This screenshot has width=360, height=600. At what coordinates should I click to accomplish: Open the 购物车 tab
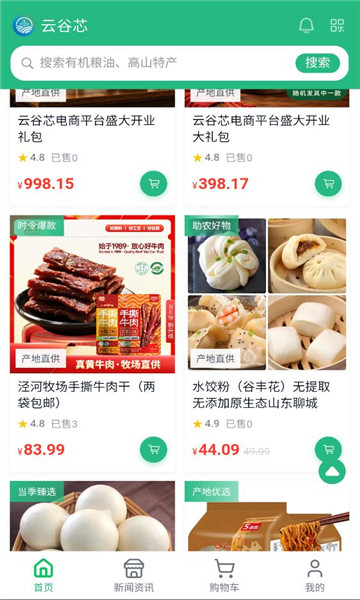[224, 576]
